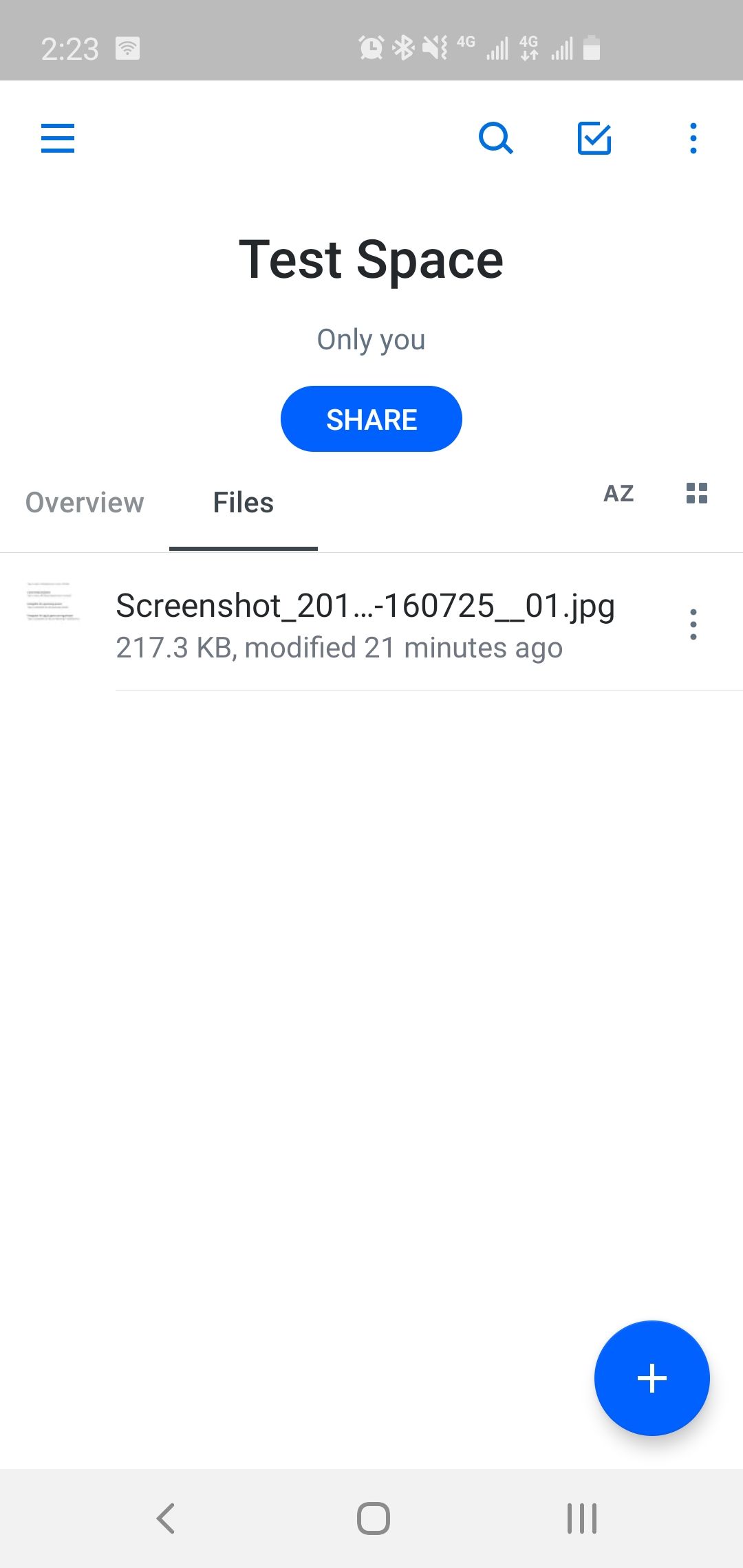Open sorting dropdown labeled AZ

tap(618, 493)
